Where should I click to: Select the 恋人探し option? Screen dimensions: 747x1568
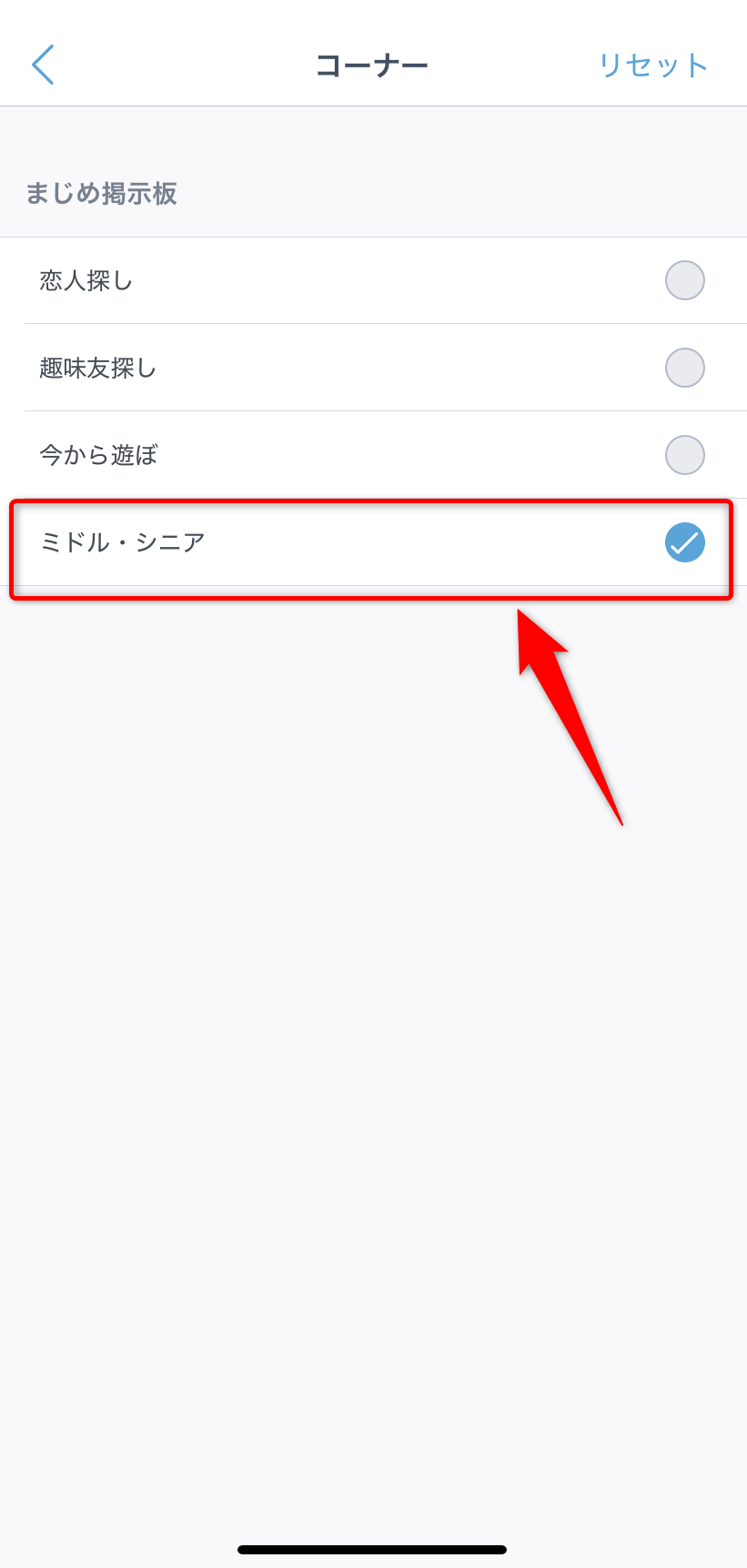[x=373, y=280]
